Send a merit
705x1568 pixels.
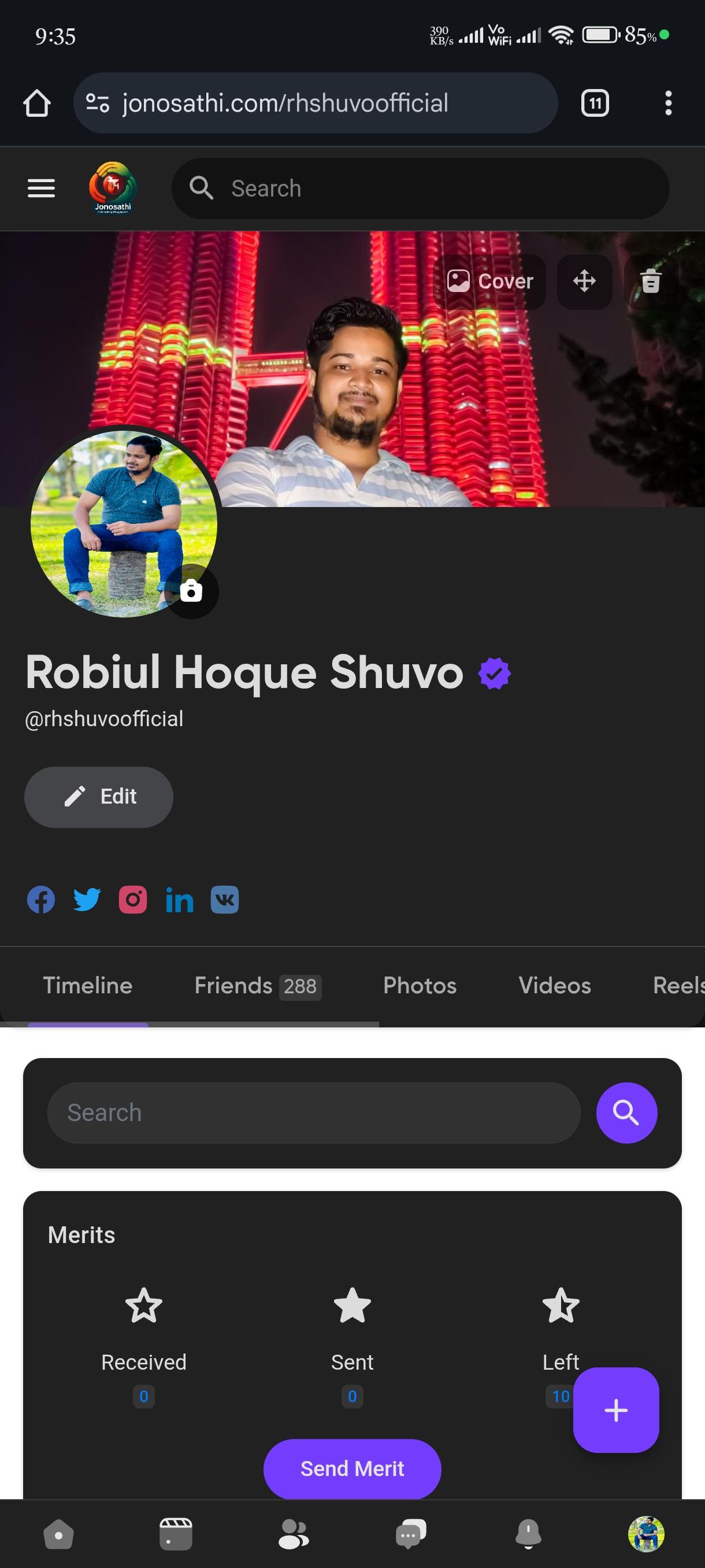(352, 1468)
